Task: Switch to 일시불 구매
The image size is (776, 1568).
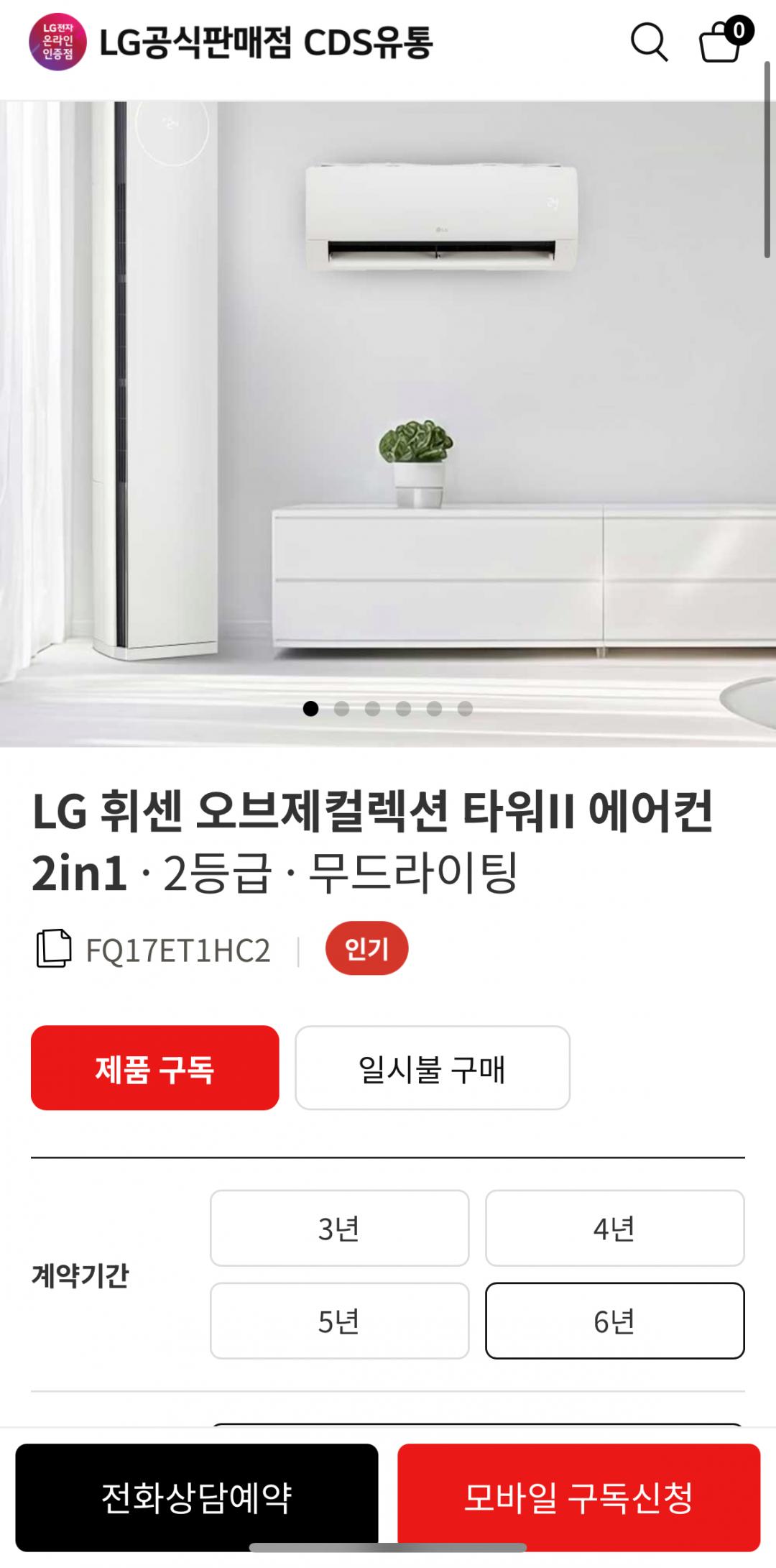Action: click(432, 1068)
